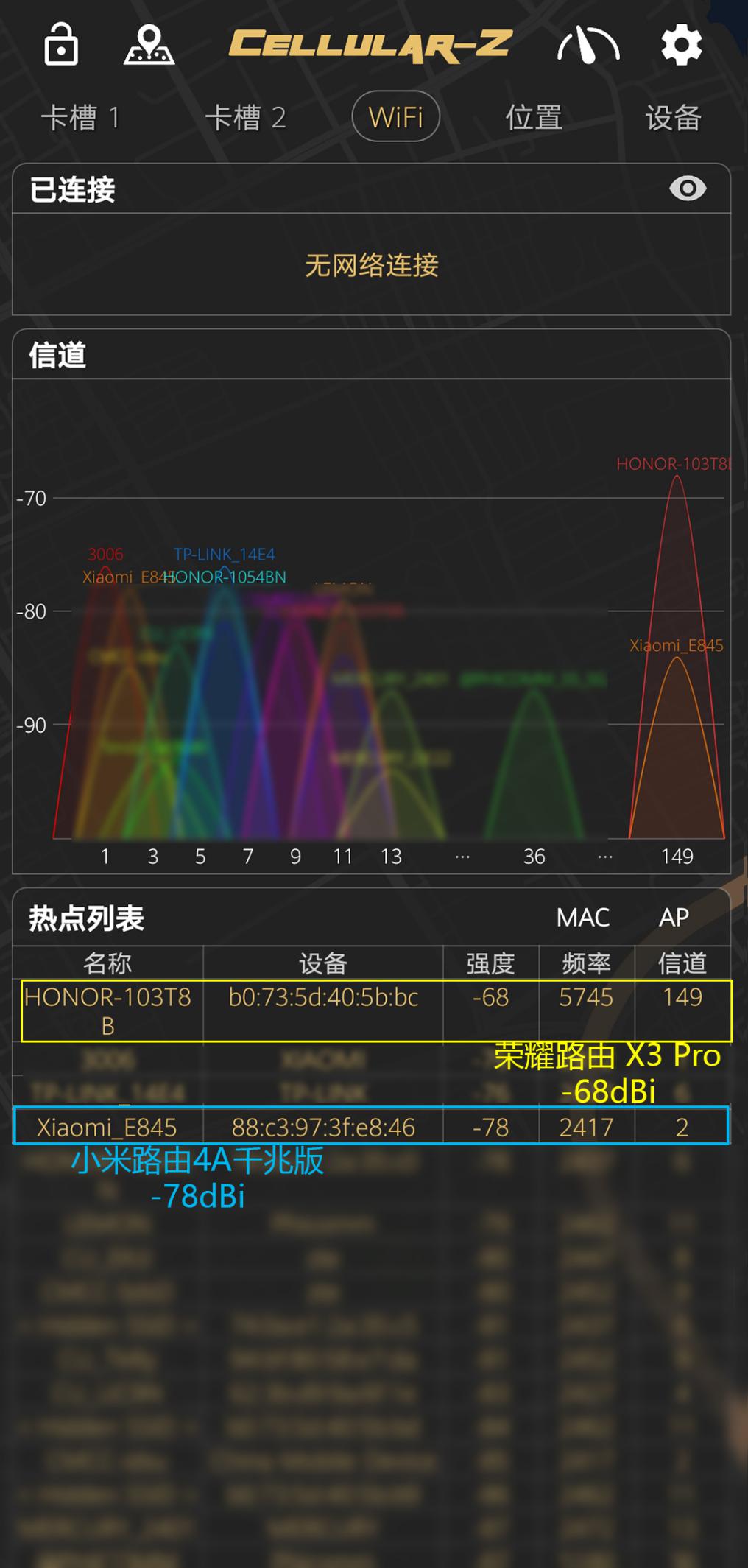This screenshot has width=748, height=1568.
Task: Tap the 无网络连接 message
Action: pyautogui.click(x=373, y=267)
